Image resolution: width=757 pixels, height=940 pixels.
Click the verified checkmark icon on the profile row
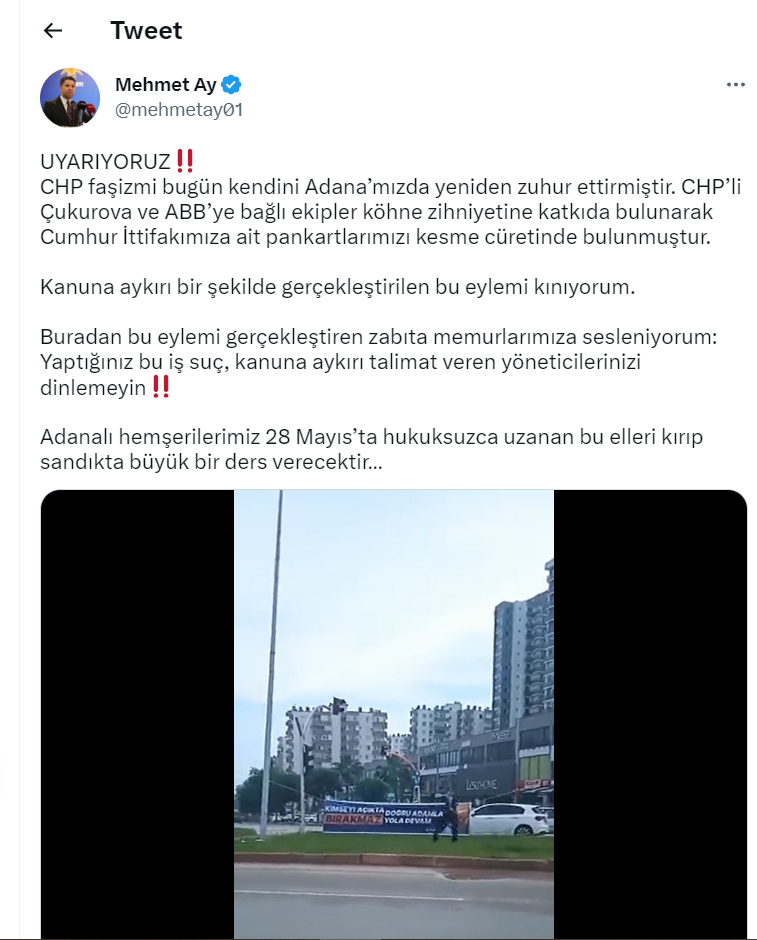point(231,84)
